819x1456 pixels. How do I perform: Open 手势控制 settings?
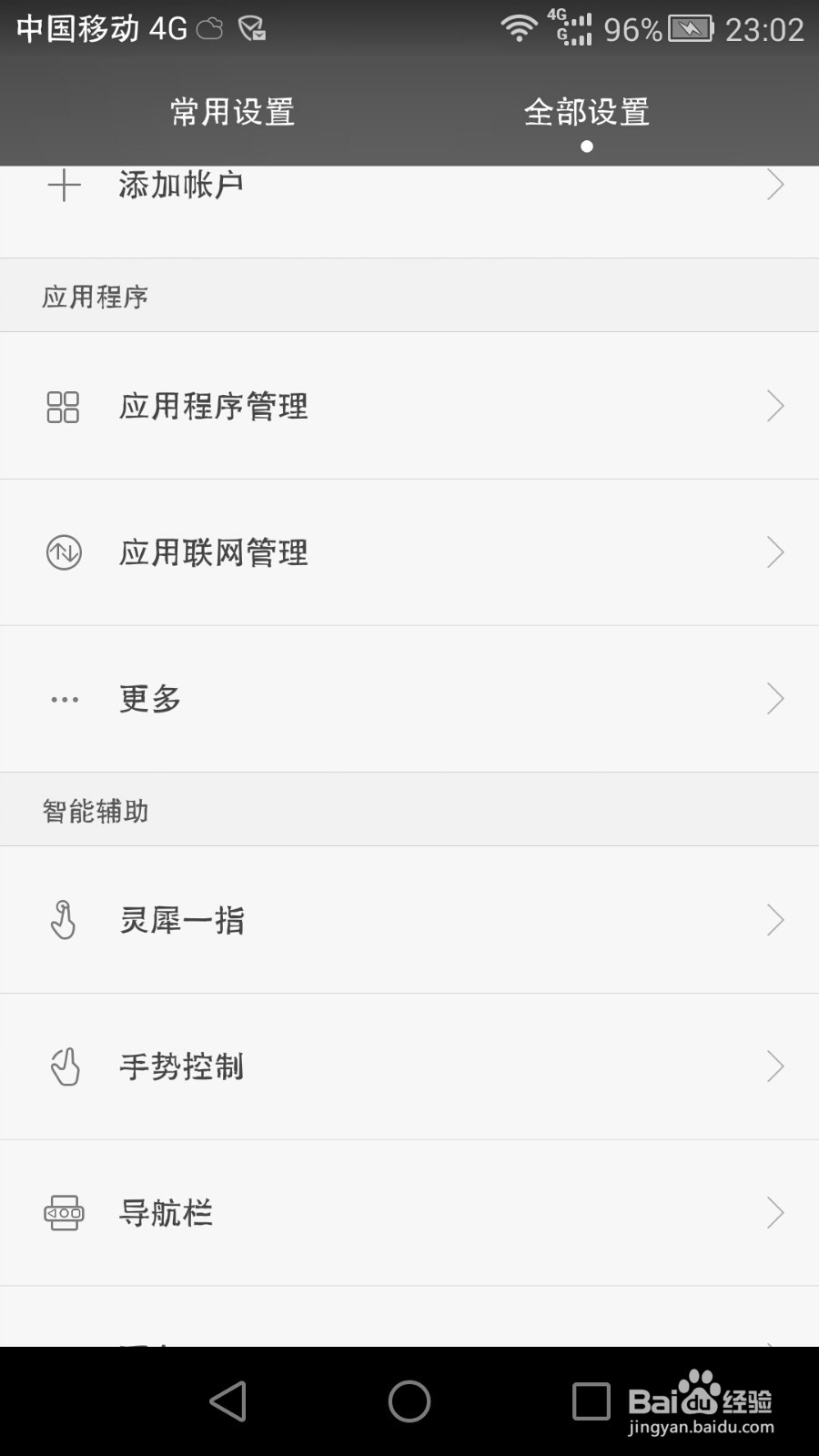[409, 1067]
